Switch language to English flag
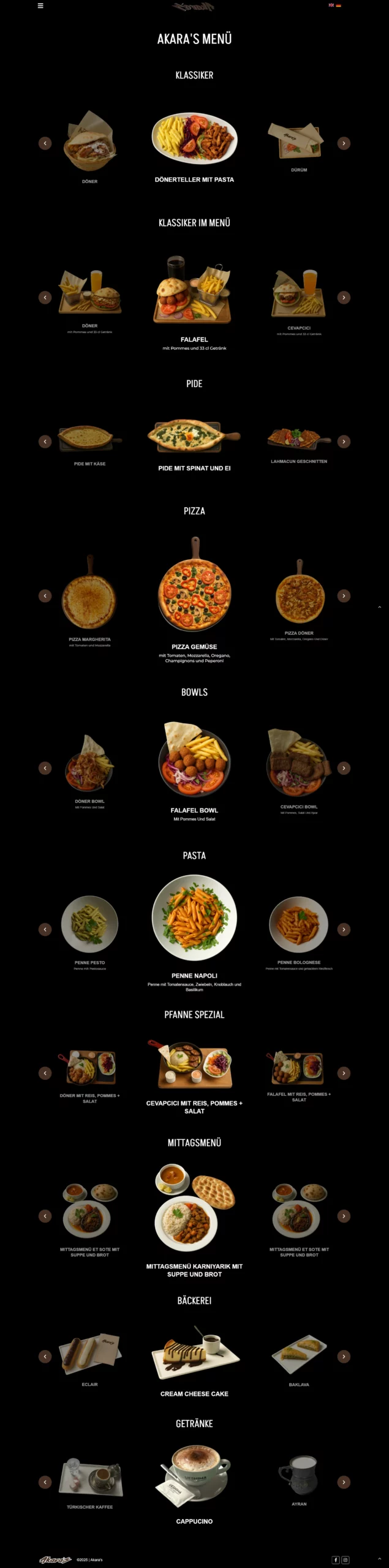 331,5
